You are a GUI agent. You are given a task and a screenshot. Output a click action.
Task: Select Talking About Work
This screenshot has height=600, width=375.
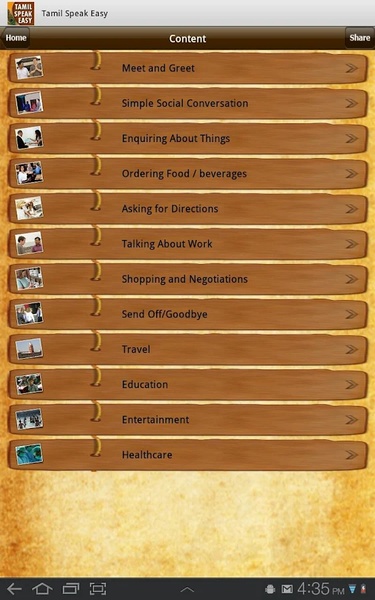coord(188,244)
